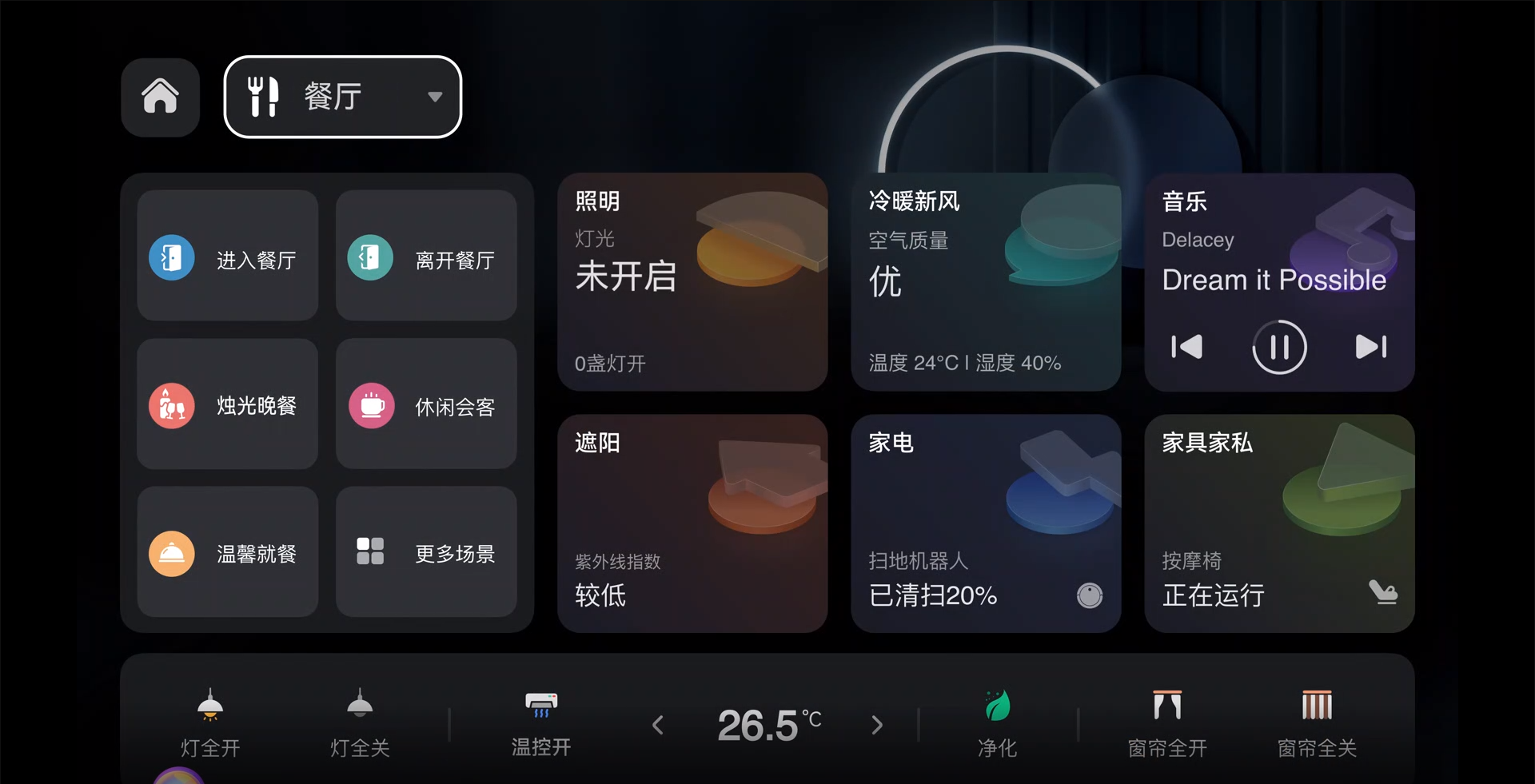The image size is (1535, 784).
Task: Raise the temperature with the right arrow
Action: 877,725
